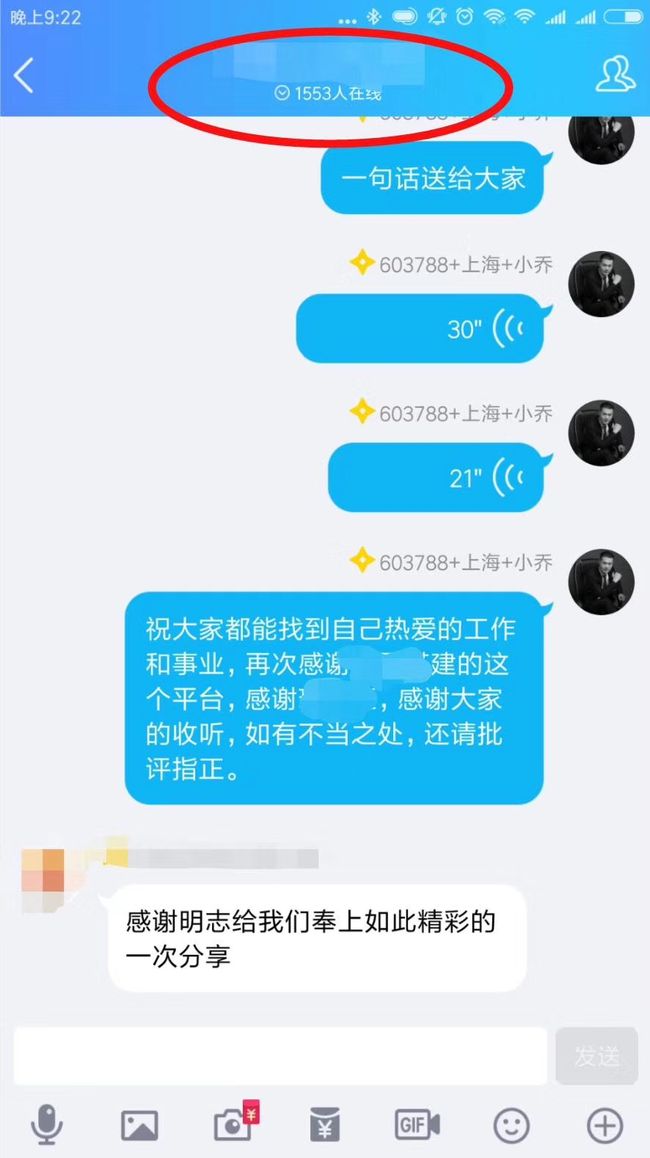650x1158 pixels.
Task: Tap the message input field
Action: click(x=281, y=1056)
